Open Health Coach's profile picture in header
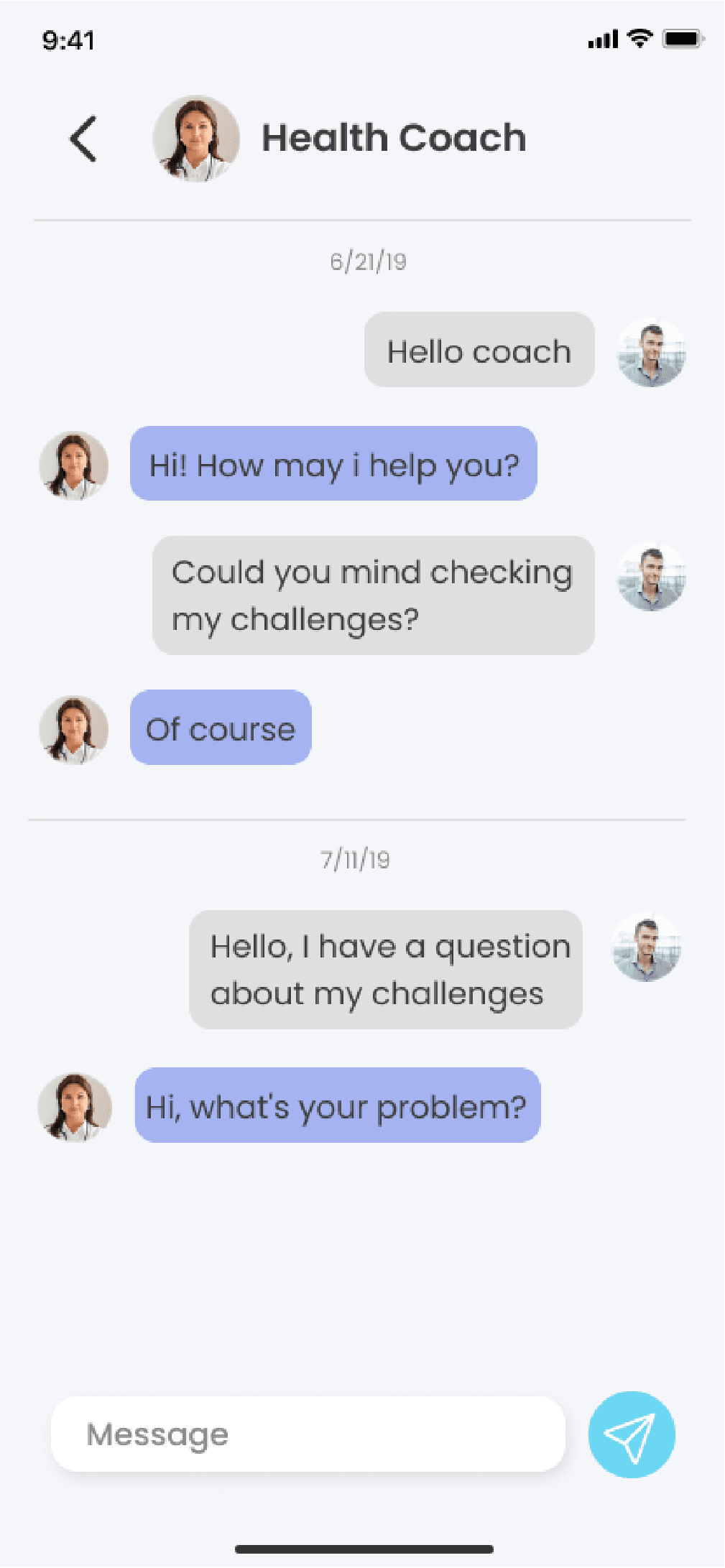 pos(196,138)
